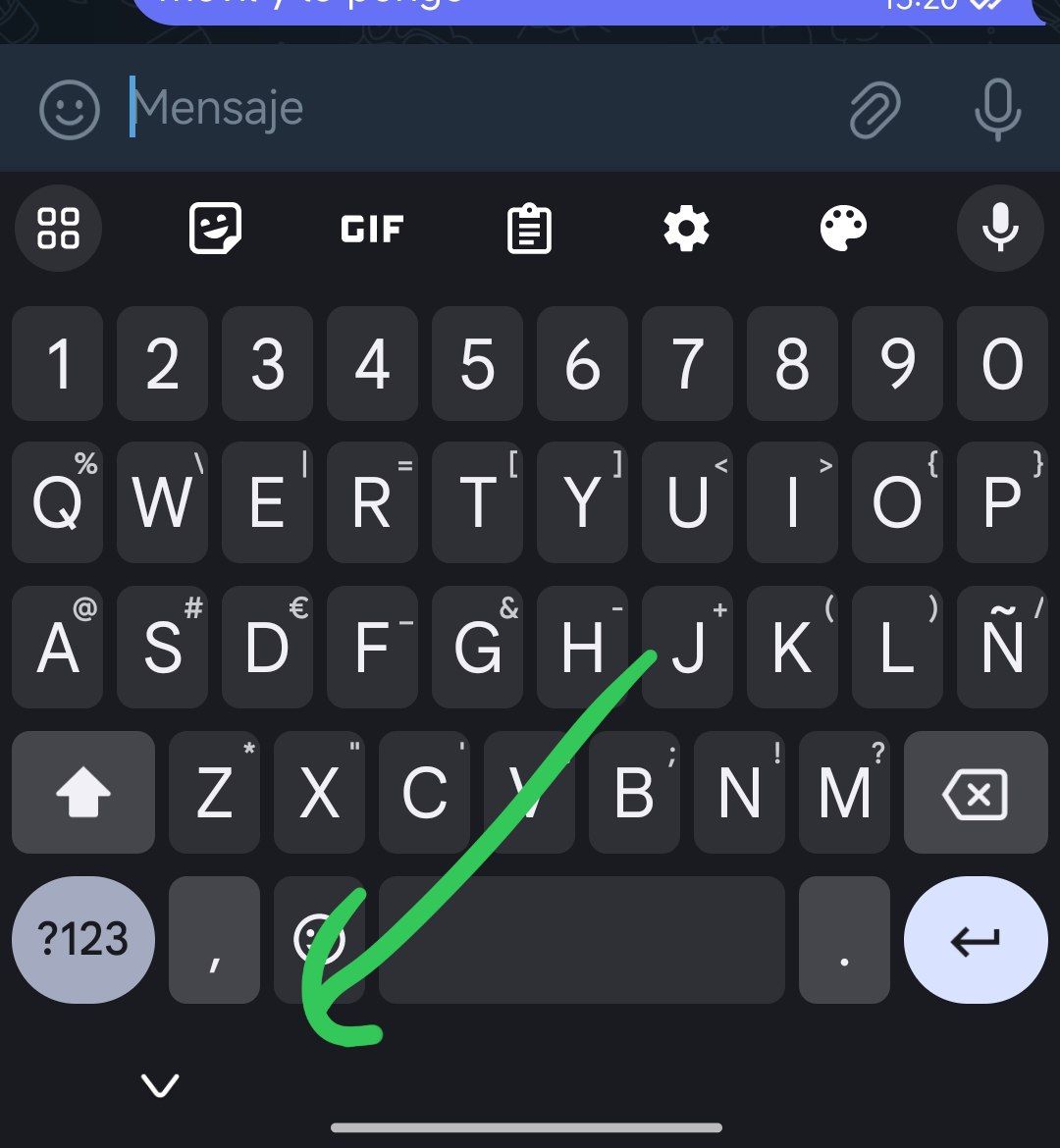The height and width of the screenshot is (1148, 1060).
Task: Tap the backspace key
Action: 975,793
